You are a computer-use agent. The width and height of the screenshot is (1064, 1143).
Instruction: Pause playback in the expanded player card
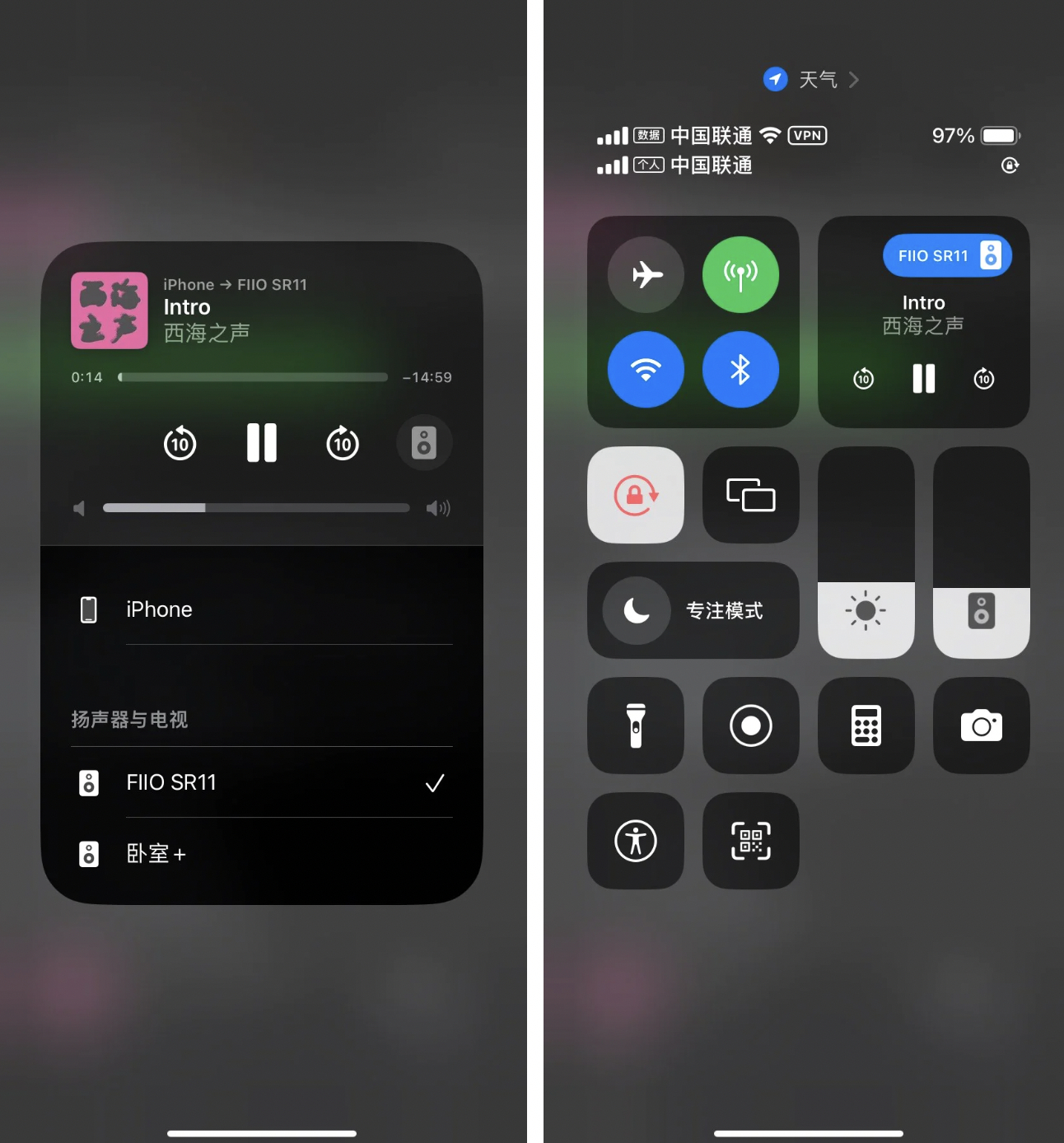262,443
